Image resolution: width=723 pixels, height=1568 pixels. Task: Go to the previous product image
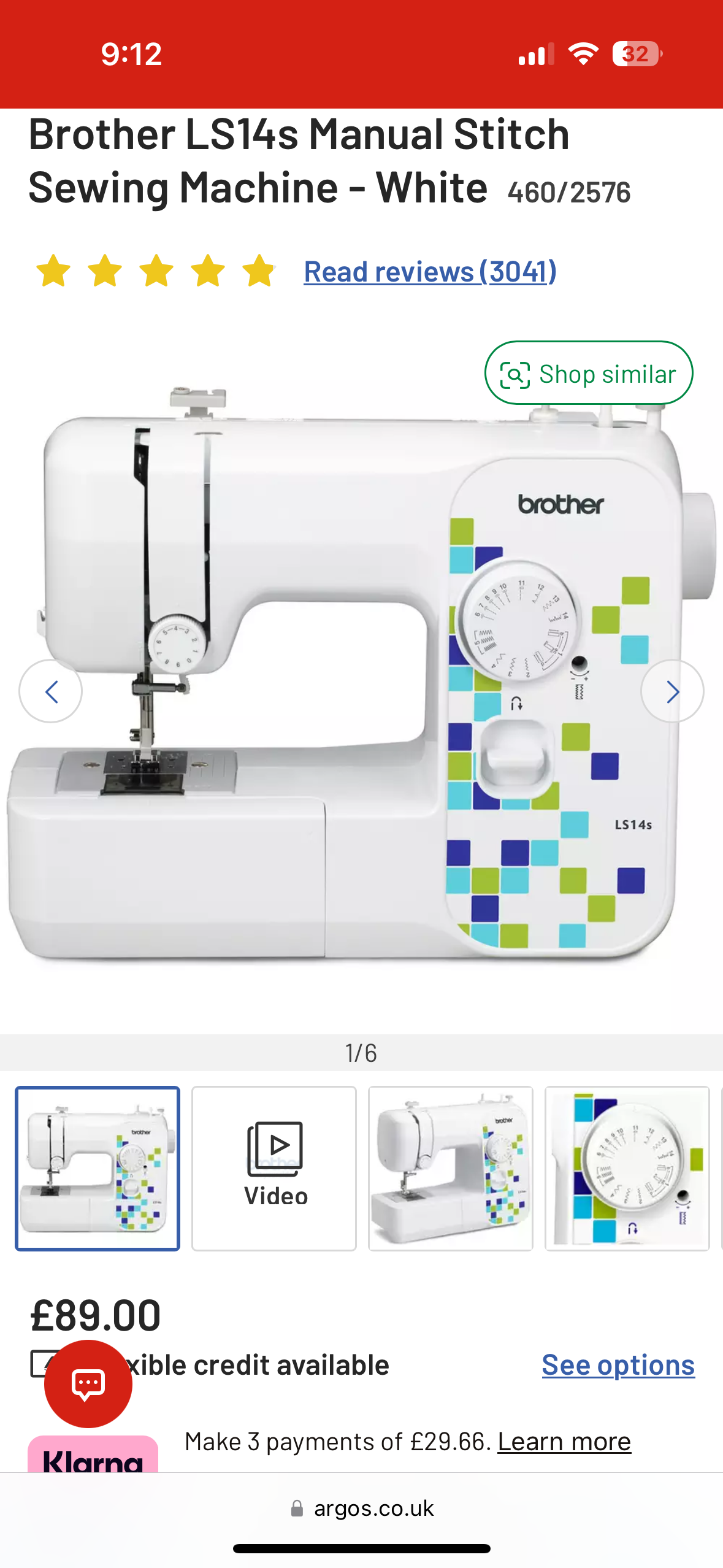tap(51, 691)
